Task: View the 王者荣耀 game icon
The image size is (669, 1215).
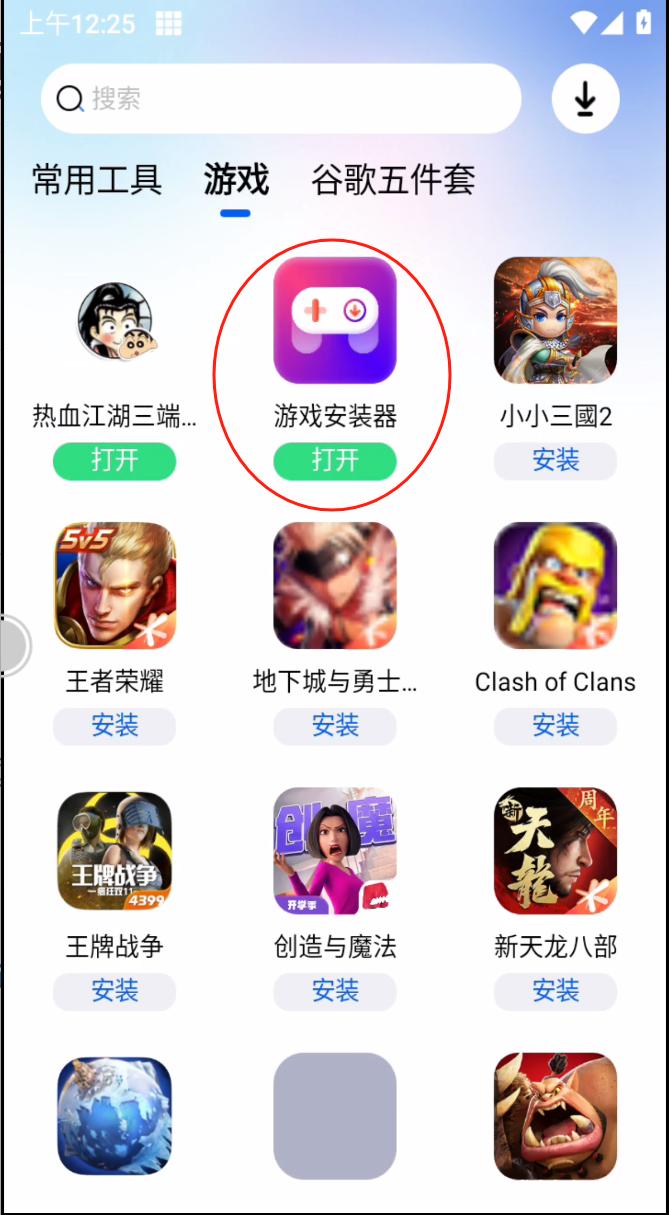Action: pos(114,585)
